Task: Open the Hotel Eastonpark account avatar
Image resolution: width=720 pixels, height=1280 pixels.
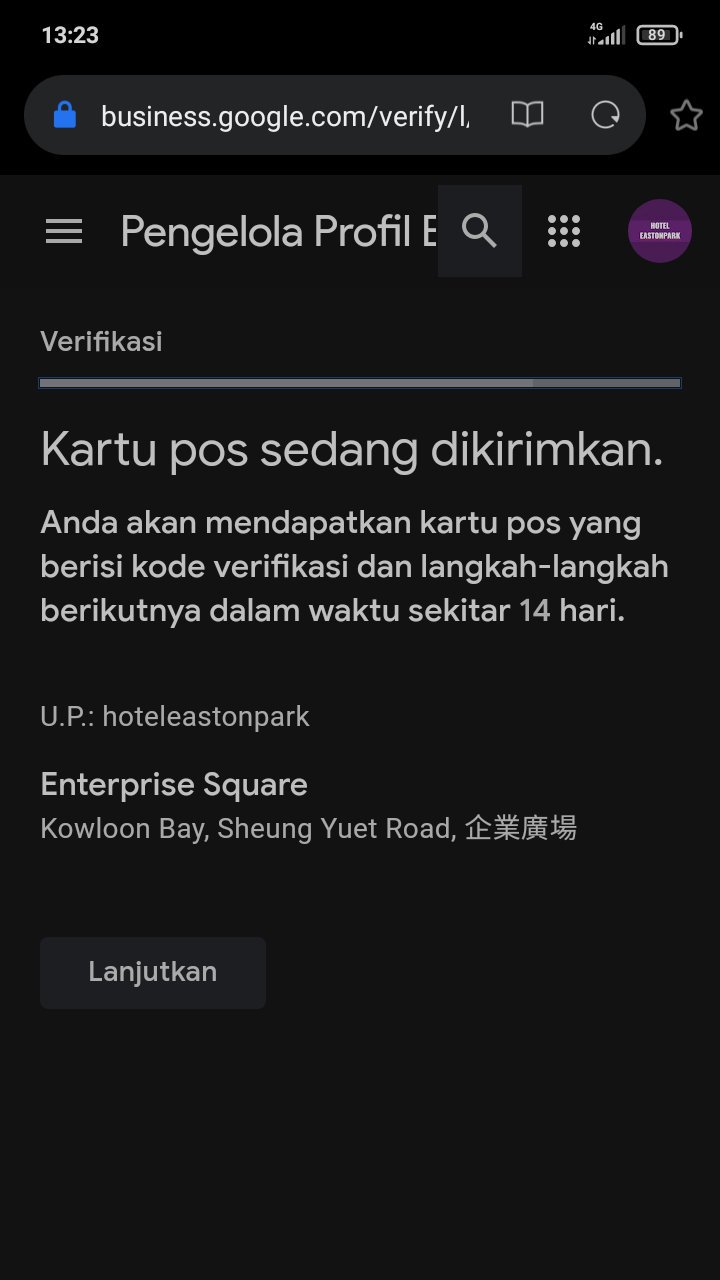Action: coord(660,231)
